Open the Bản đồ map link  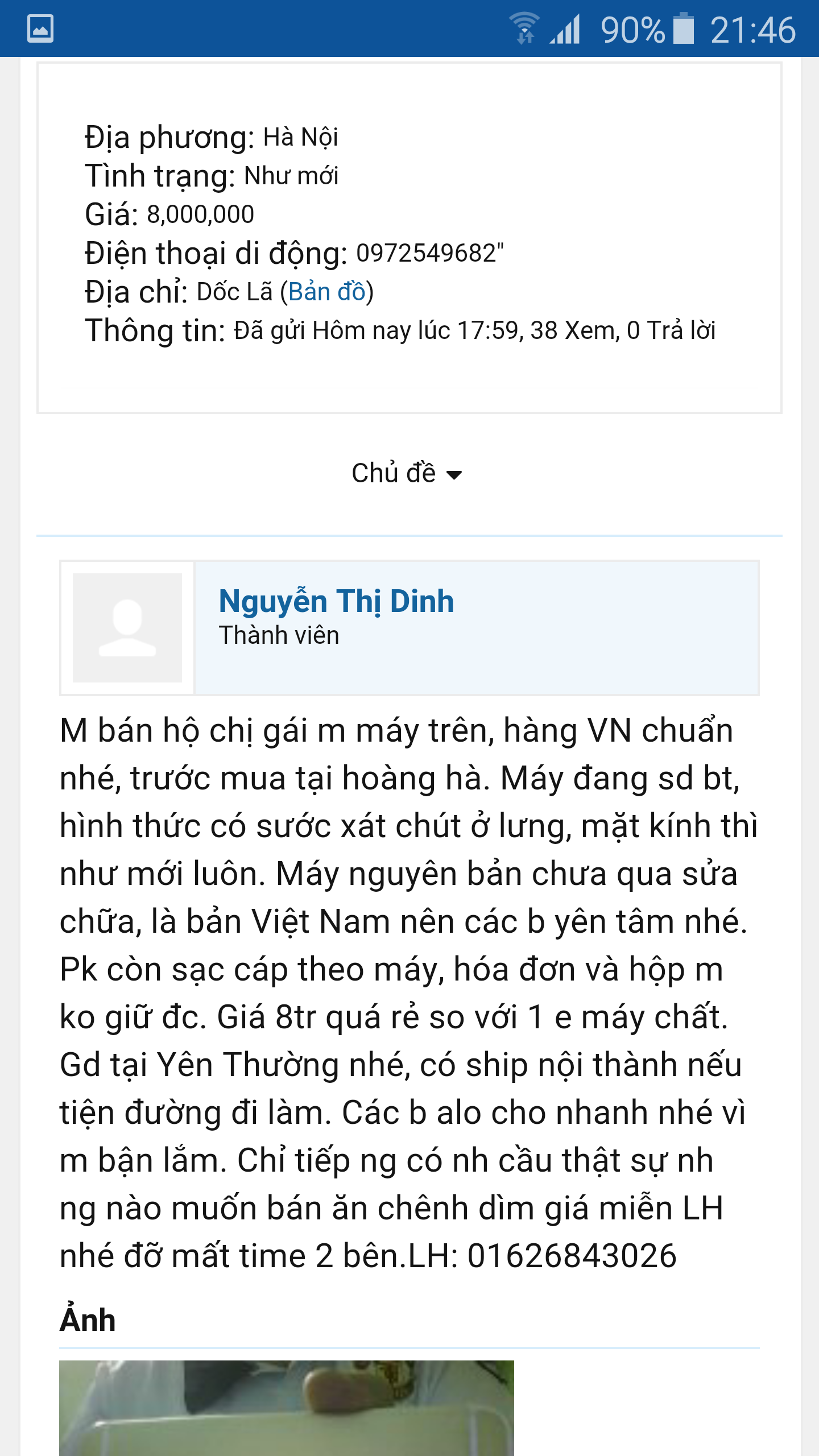click(326, 292)
